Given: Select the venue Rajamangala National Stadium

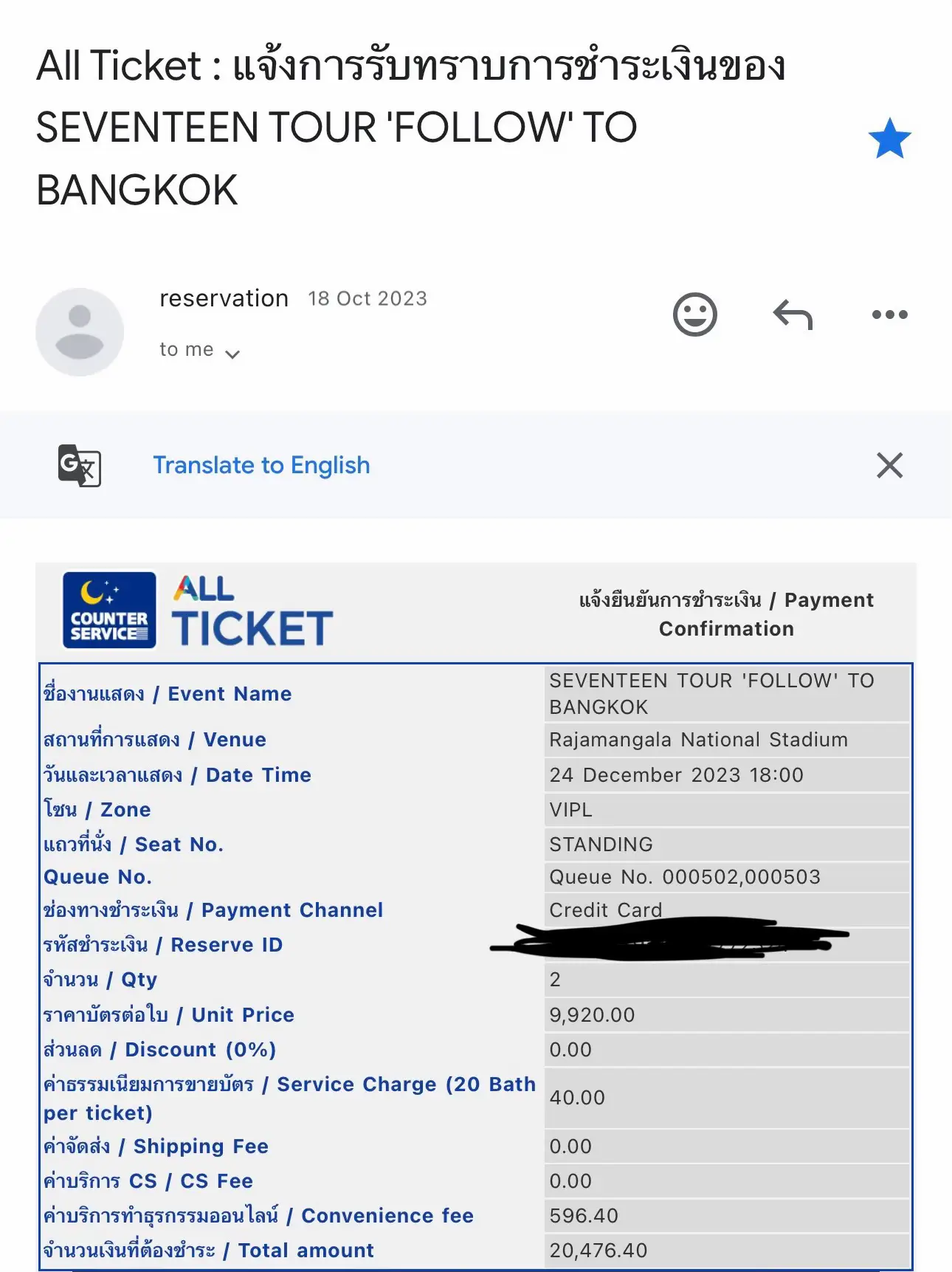Looking at the screenshot, I should tap(698, 739).
